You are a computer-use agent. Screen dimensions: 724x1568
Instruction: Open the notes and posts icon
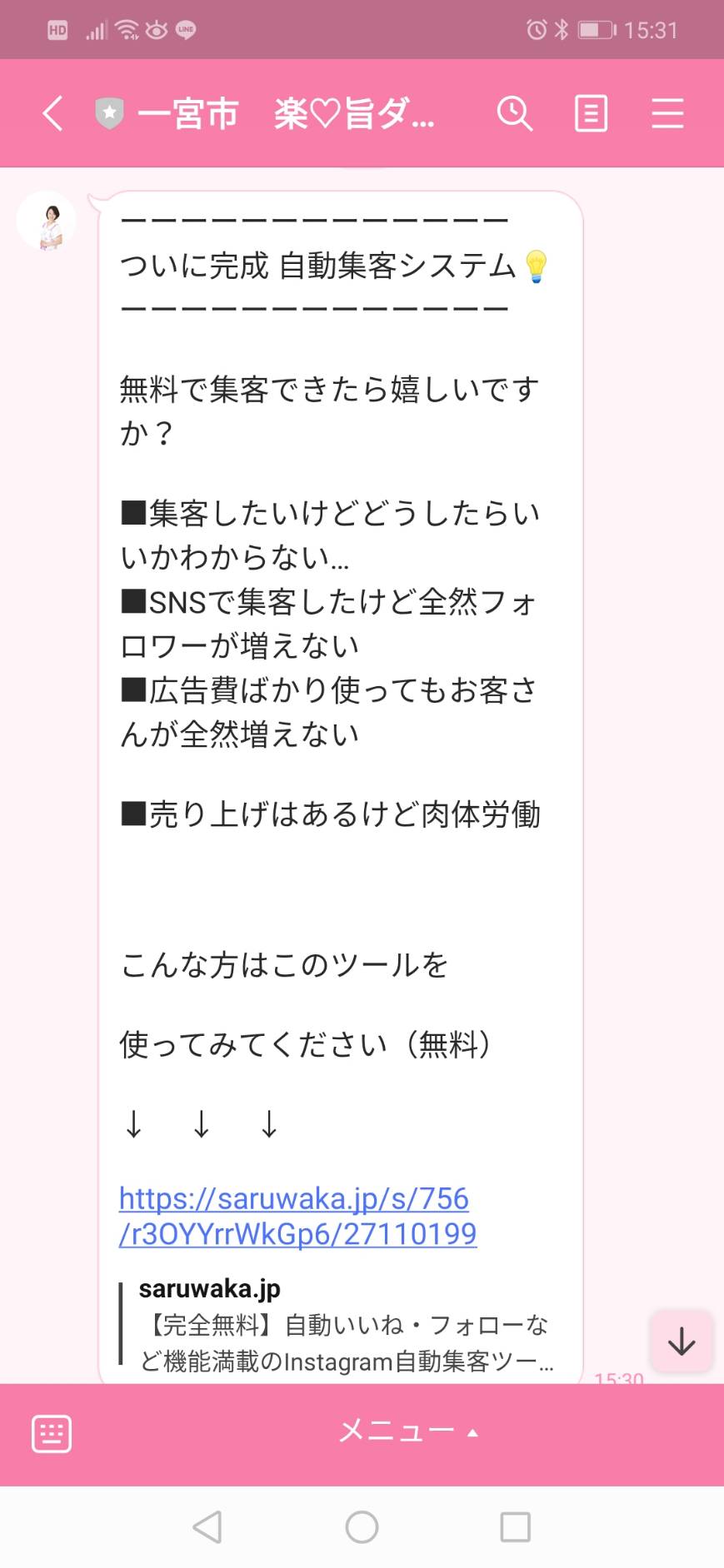pos(591,113)
